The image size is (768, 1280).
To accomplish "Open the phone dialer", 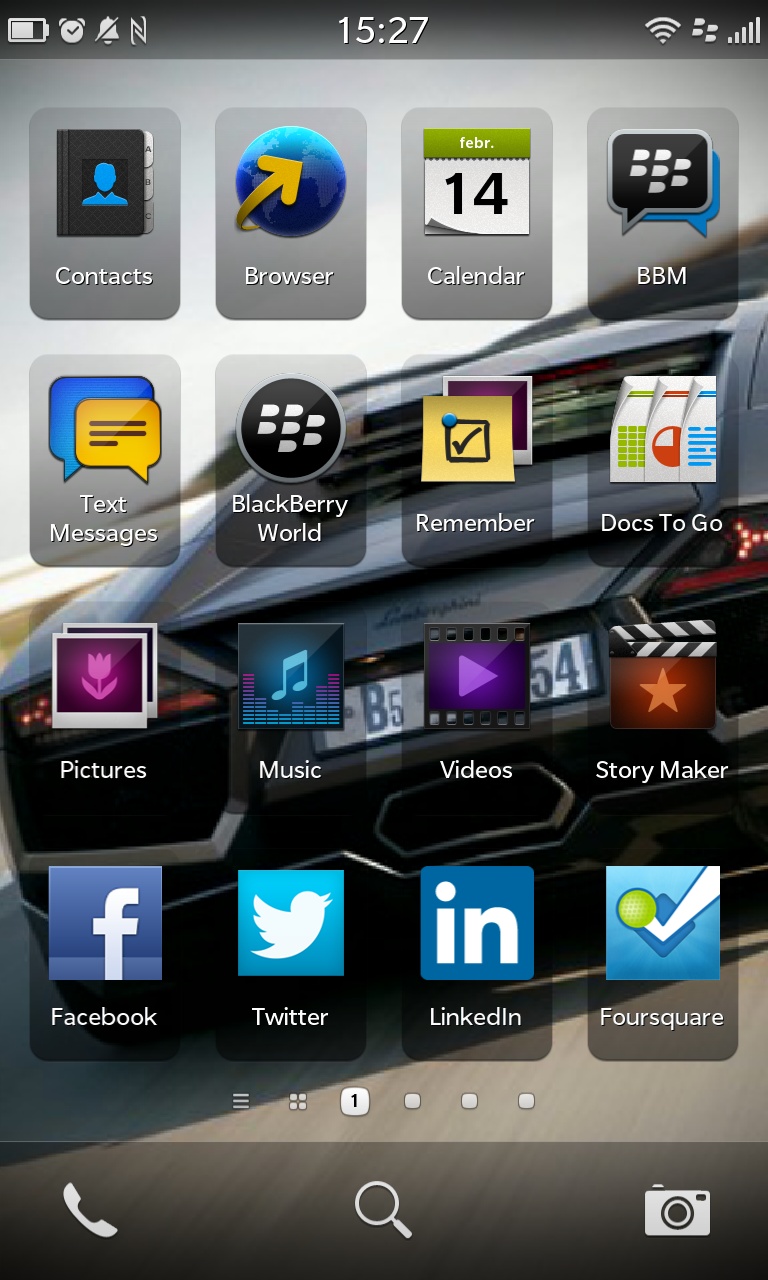I will 90,1210.
